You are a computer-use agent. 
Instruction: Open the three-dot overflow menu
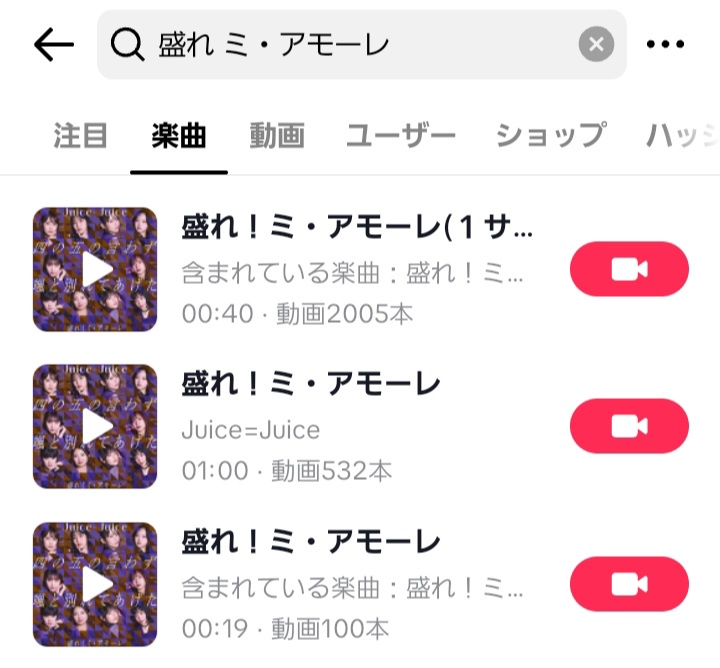tap(664, 44)
